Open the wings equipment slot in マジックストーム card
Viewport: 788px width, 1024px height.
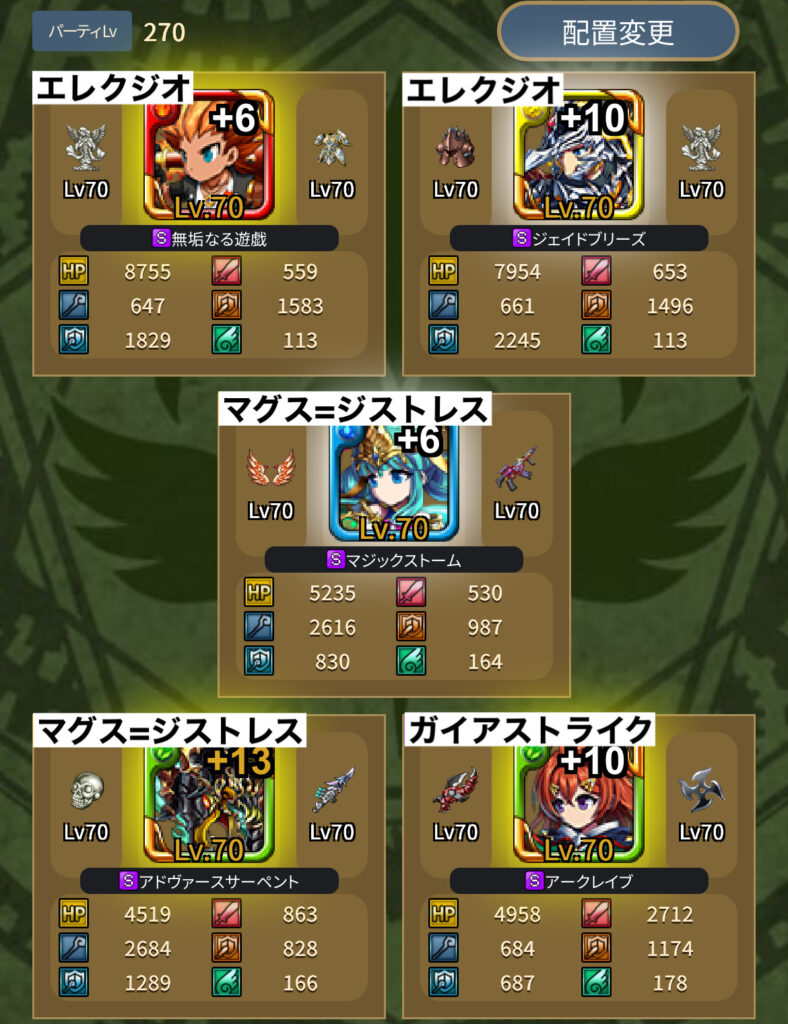pos(271,468)
